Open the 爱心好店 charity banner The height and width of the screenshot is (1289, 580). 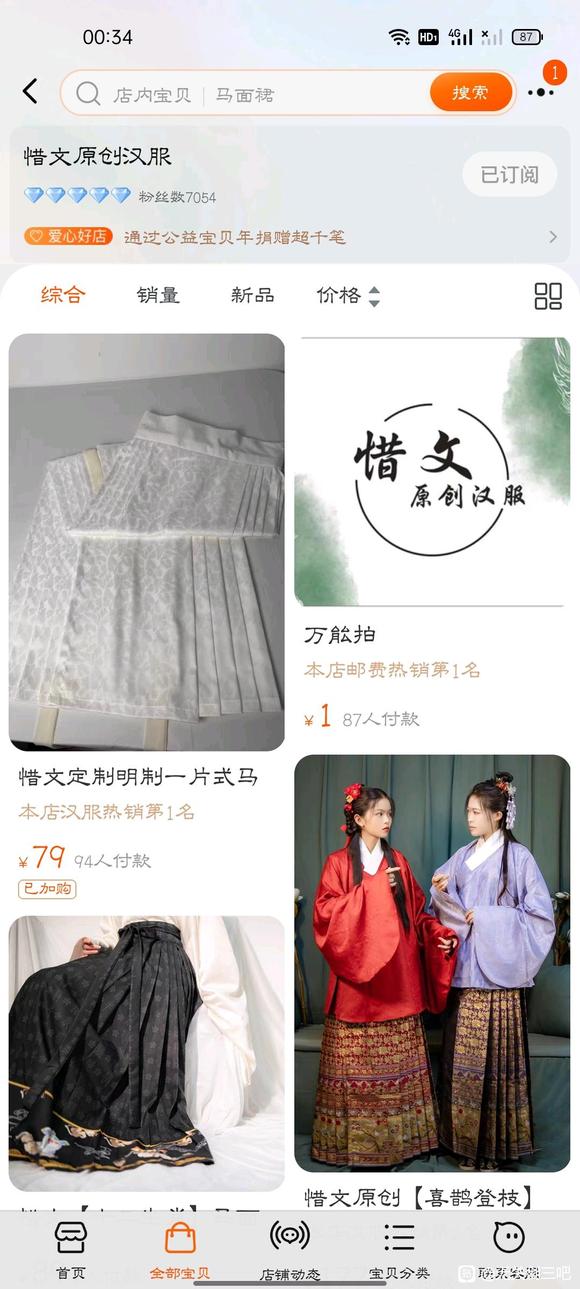click(x=290, y=237)
